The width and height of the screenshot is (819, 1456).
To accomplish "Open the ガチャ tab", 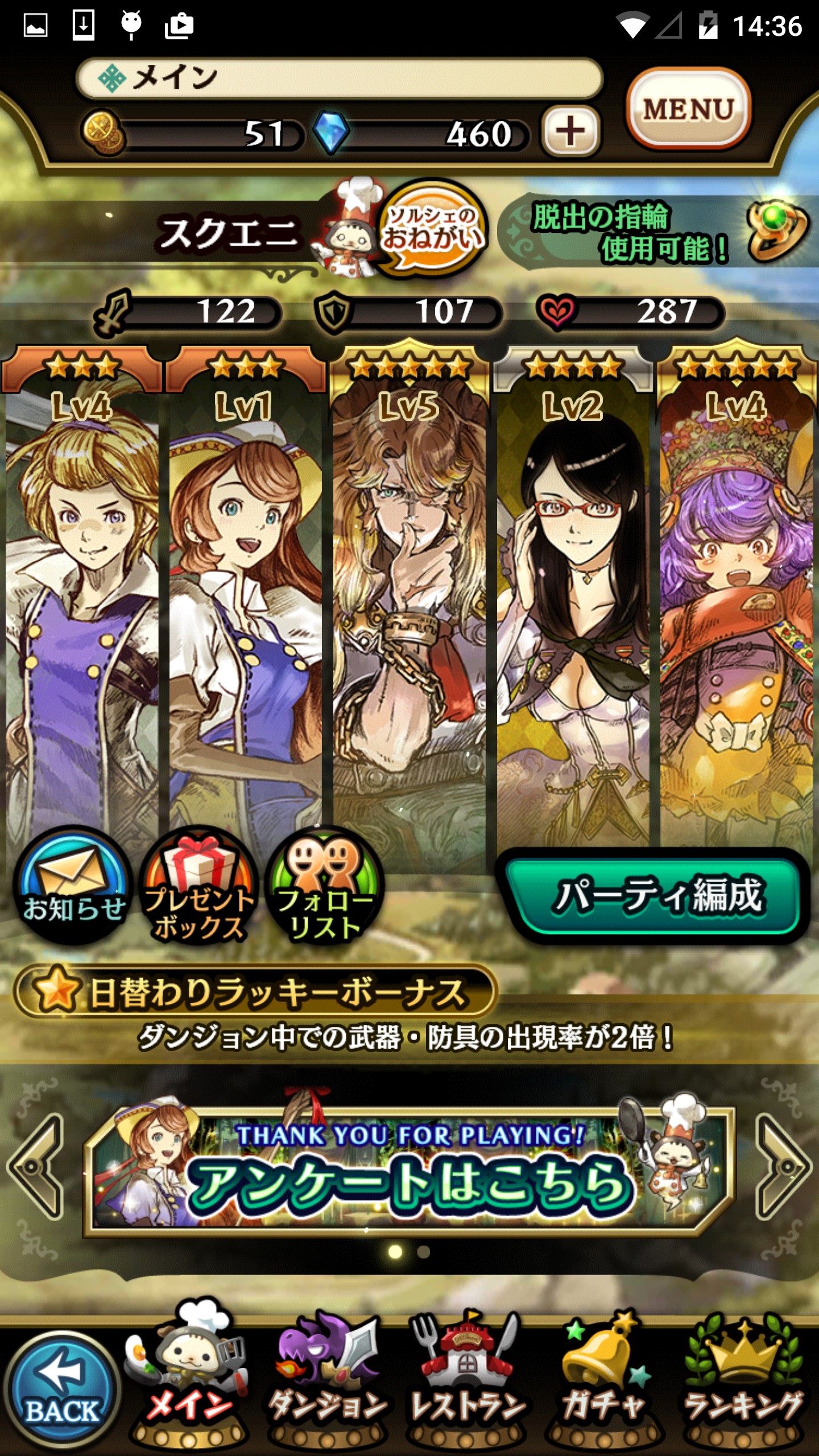I will tap(604, 1382).
